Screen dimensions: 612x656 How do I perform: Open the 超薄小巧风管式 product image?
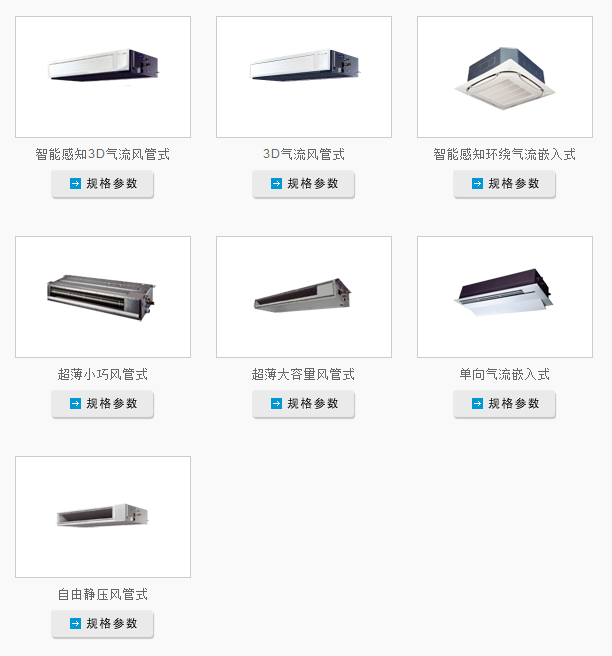point(103,297)
